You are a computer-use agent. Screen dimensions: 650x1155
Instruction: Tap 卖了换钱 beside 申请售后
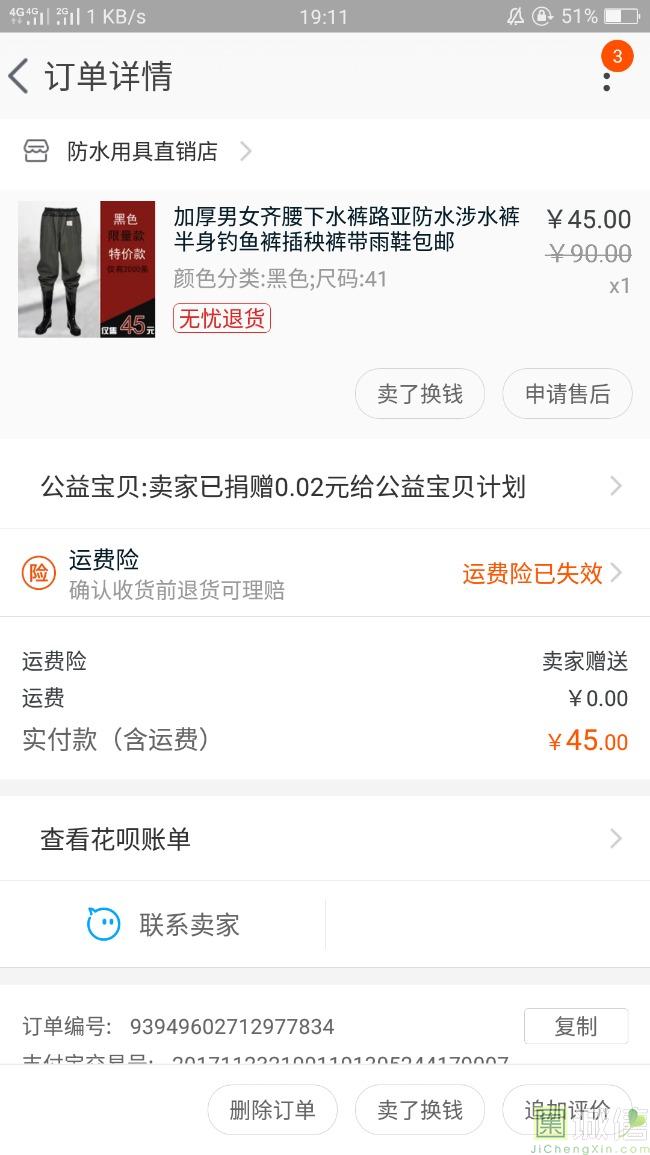419,394
